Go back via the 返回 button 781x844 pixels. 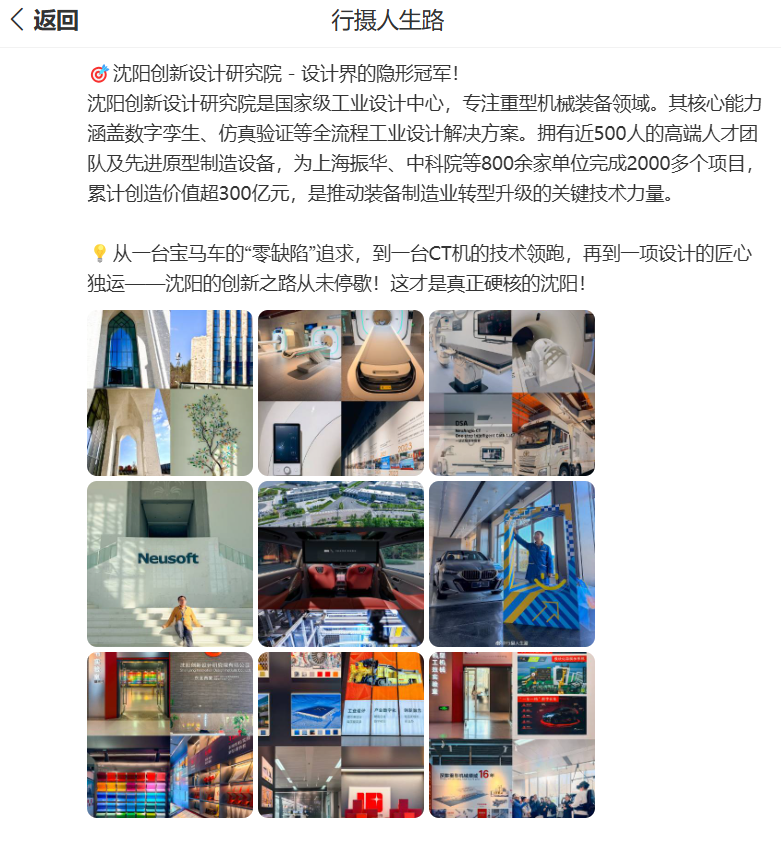44,20
